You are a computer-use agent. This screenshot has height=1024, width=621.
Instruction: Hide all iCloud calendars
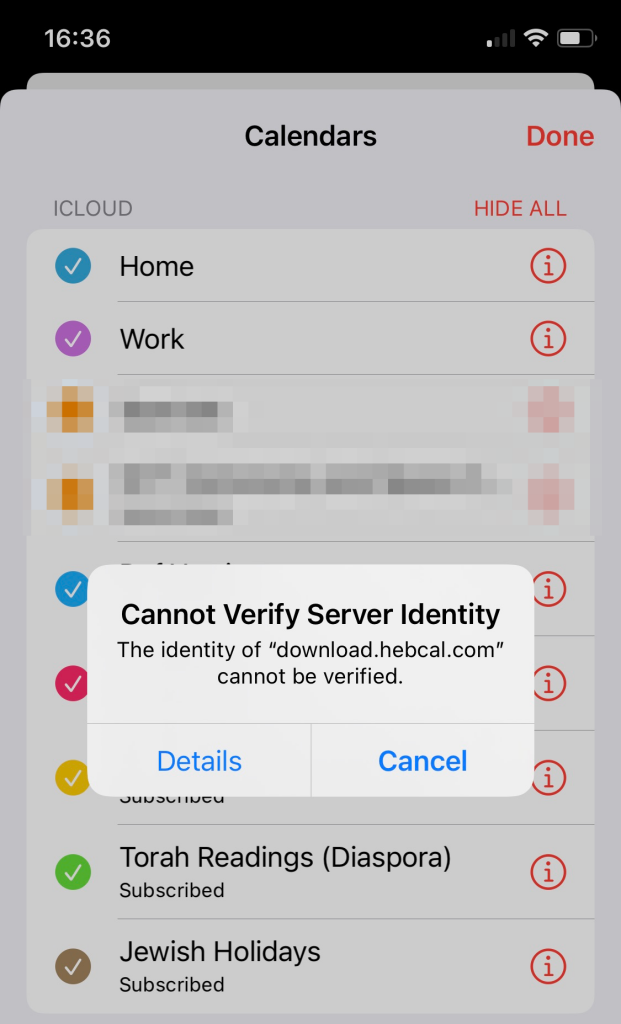point(520,208)
